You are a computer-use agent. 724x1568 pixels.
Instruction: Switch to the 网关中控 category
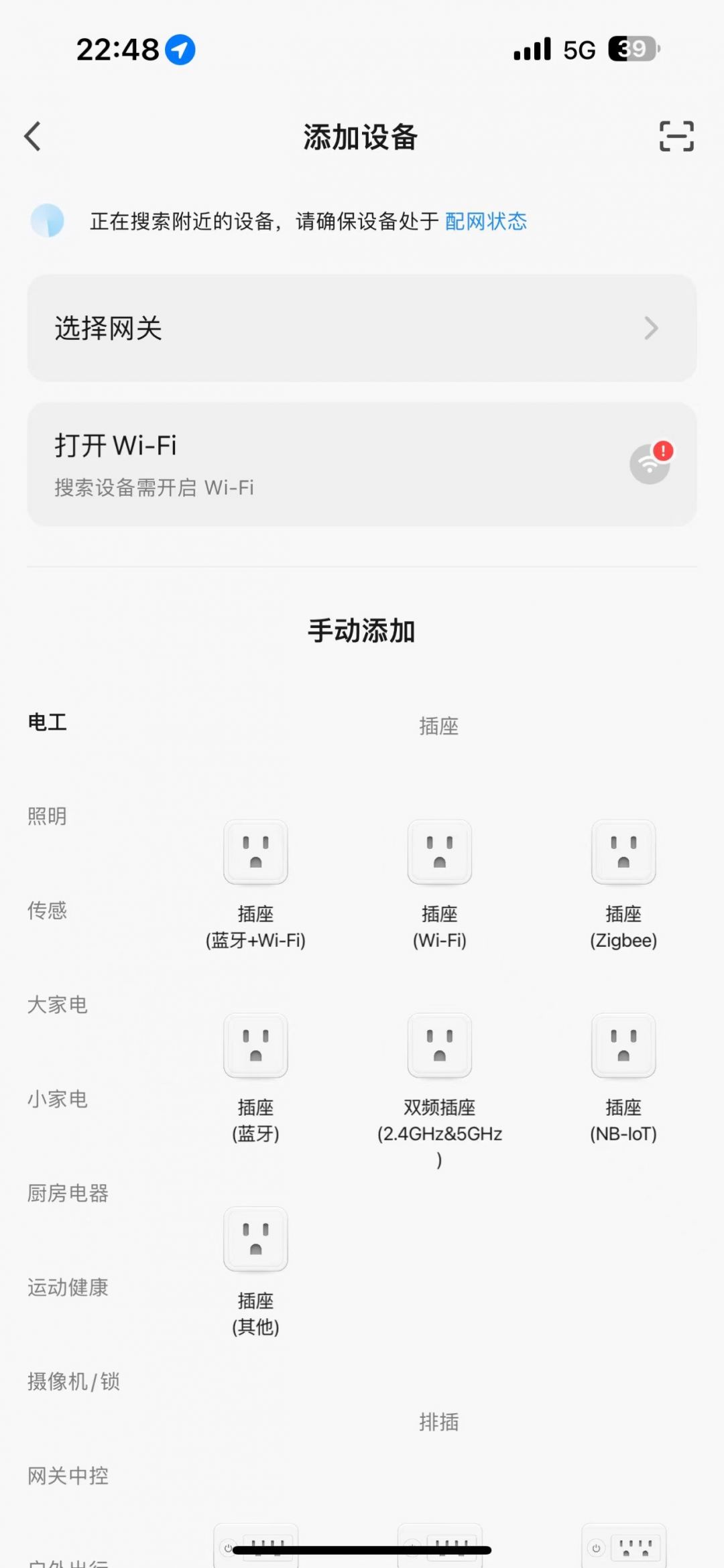coord(68,1476)
